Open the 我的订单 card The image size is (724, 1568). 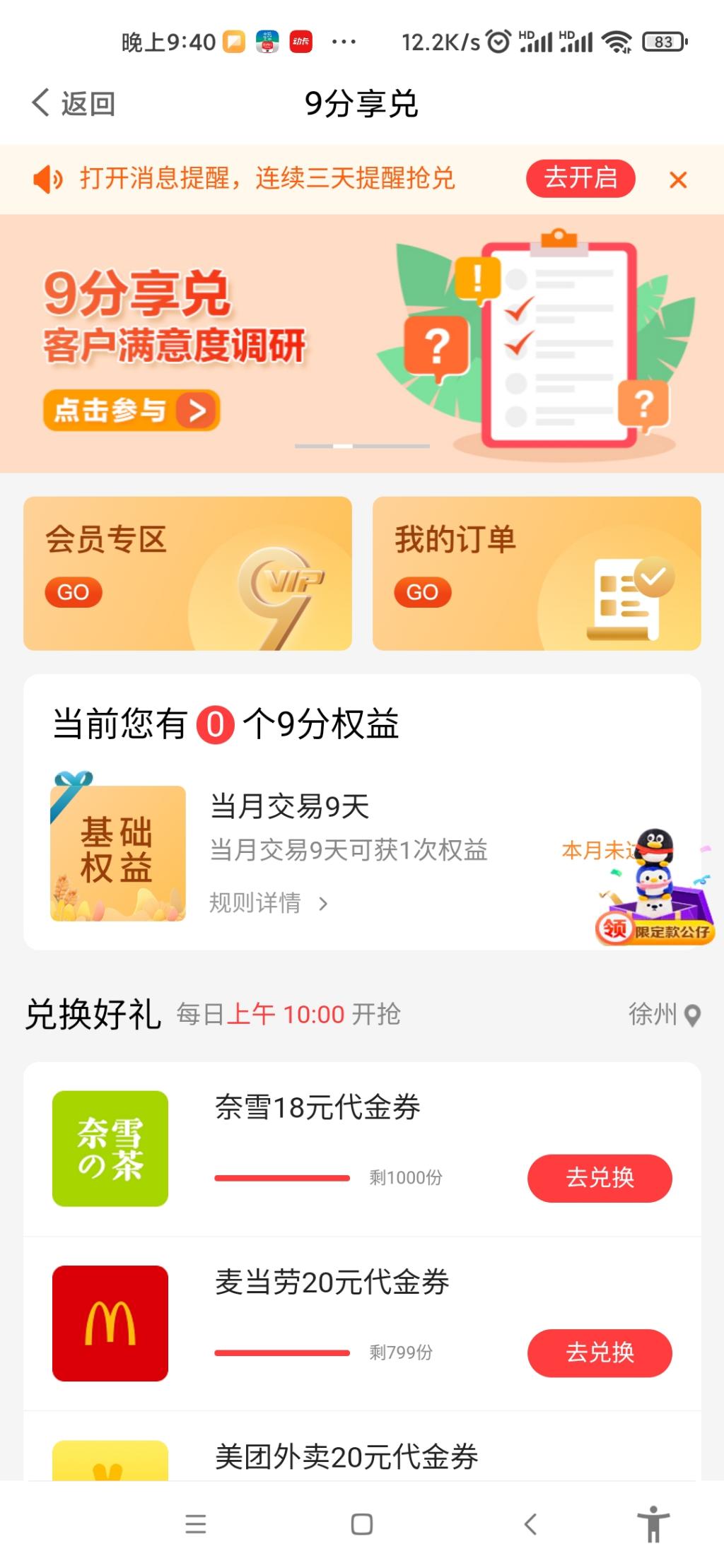click(536, 573)
